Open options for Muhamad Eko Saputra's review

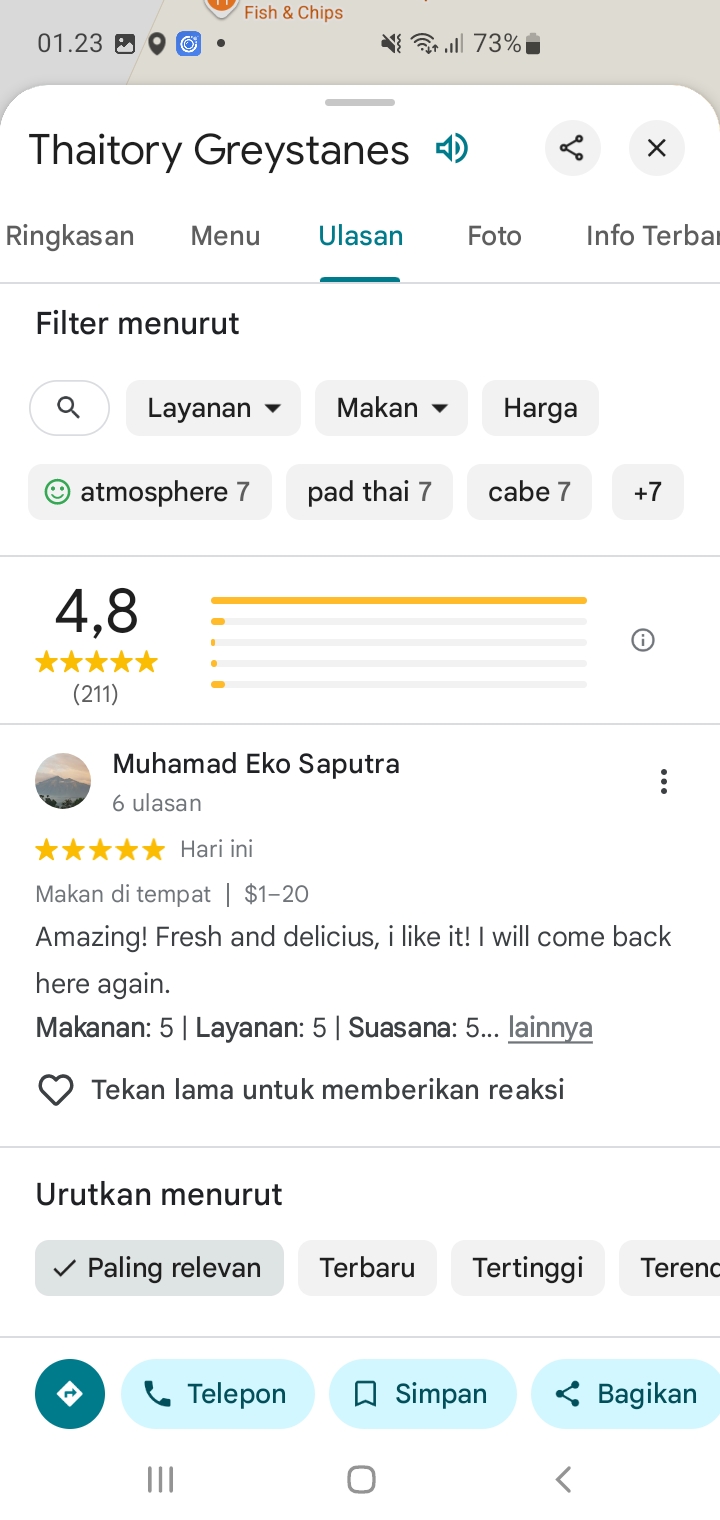click(663, 782)
